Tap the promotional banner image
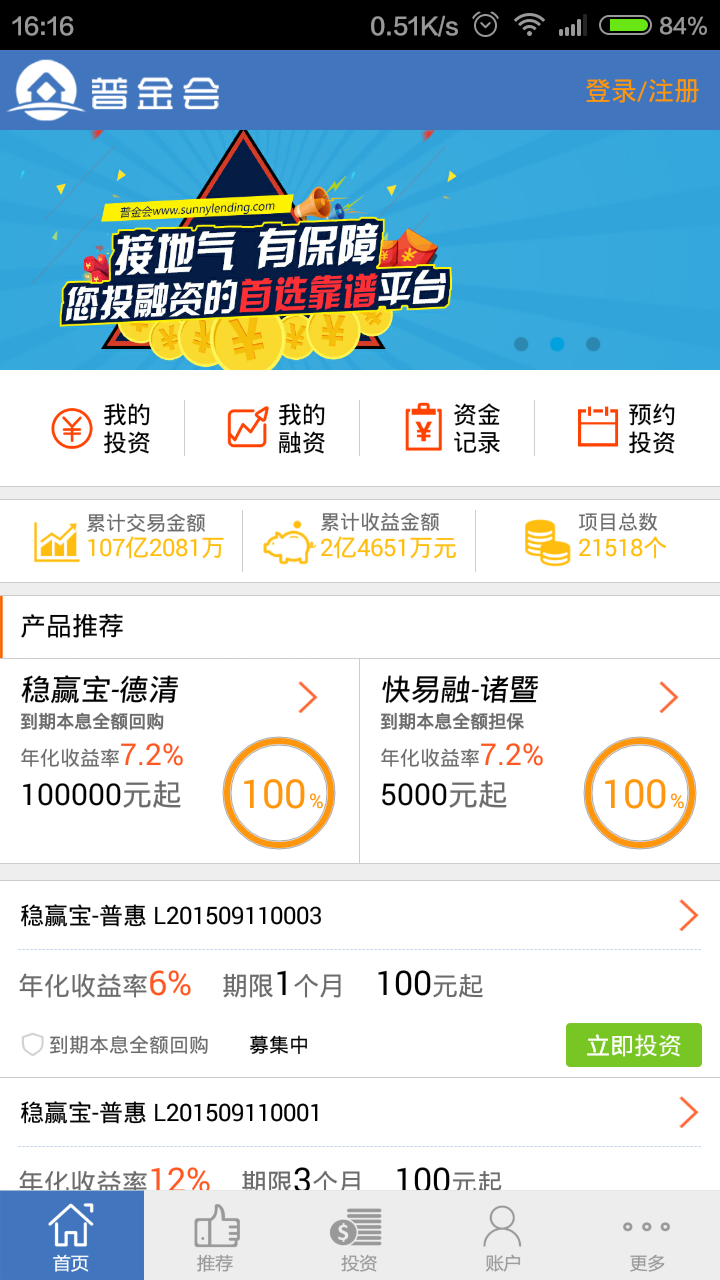Screen dimensions: 720x1280 [360, 247]
